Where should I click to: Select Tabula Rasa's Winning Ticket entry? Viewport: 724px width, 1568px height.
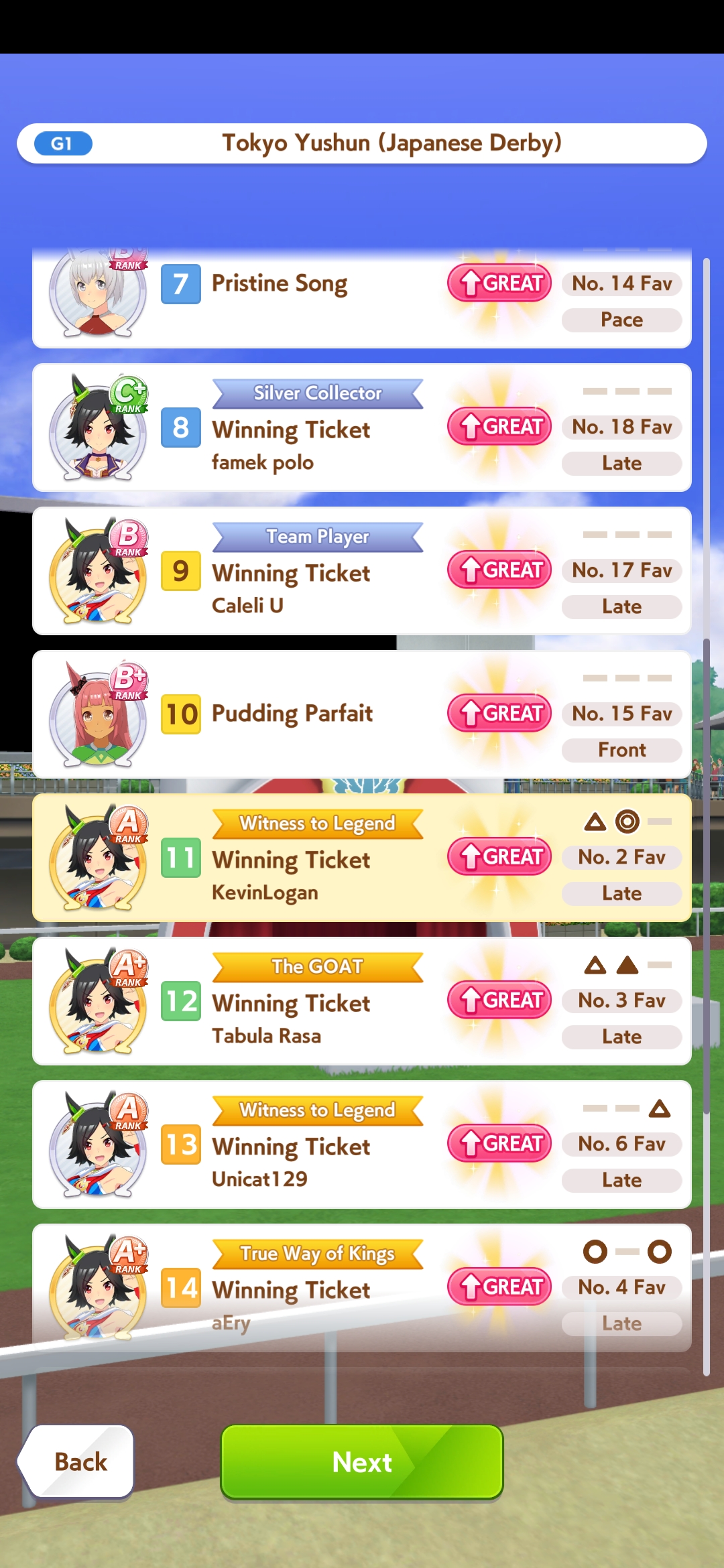pyautogui.click(x=361, y=1001)
